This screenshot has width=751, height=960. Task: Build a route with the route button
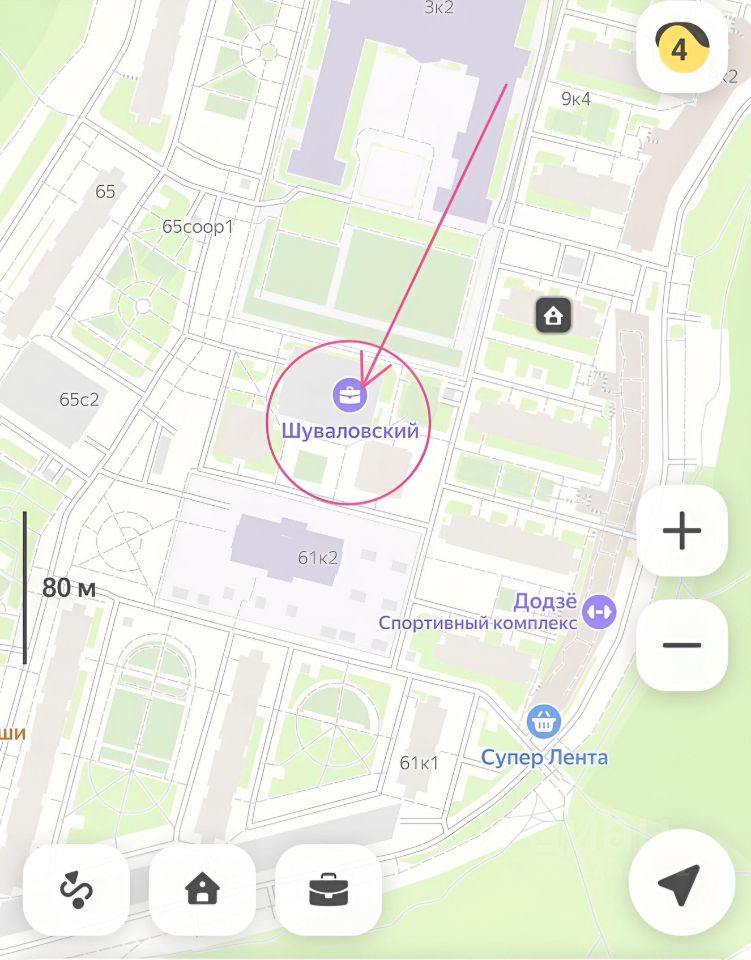pos(76,889)
